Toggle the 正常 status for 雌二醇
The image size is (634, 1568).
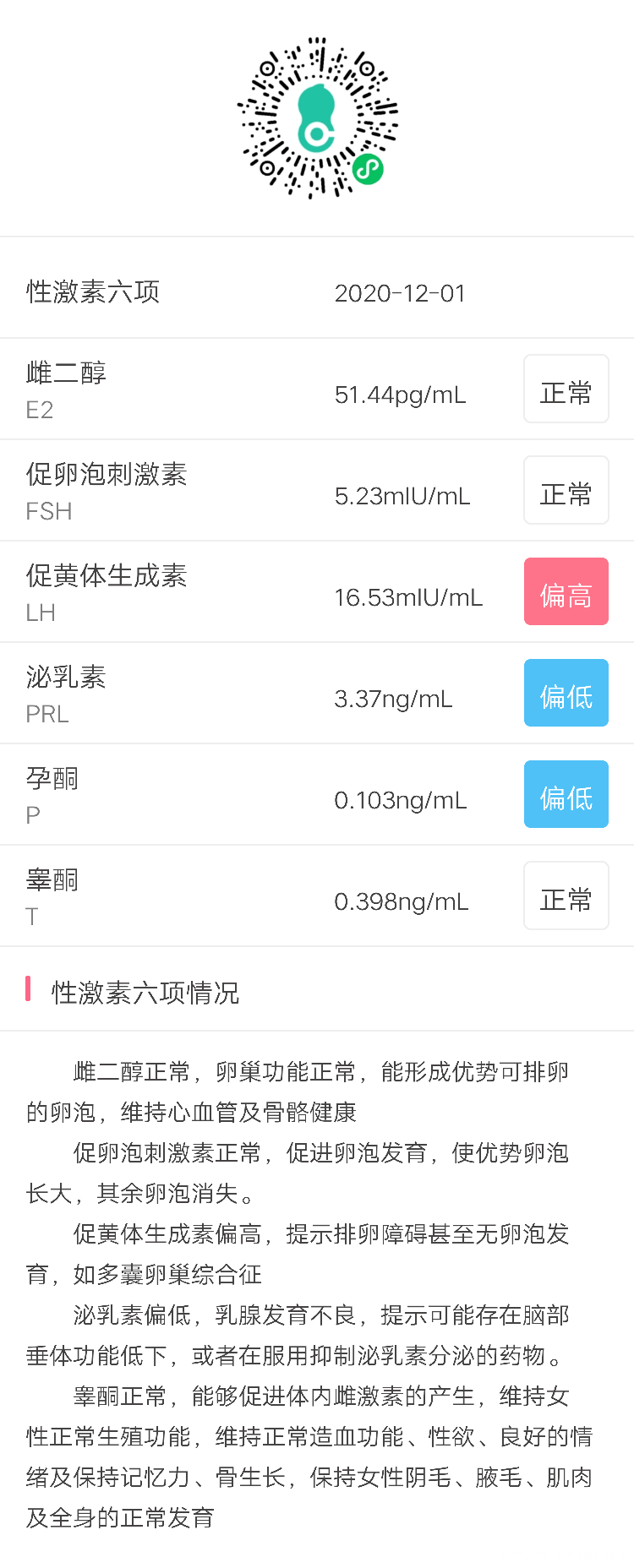click(566, 389)
